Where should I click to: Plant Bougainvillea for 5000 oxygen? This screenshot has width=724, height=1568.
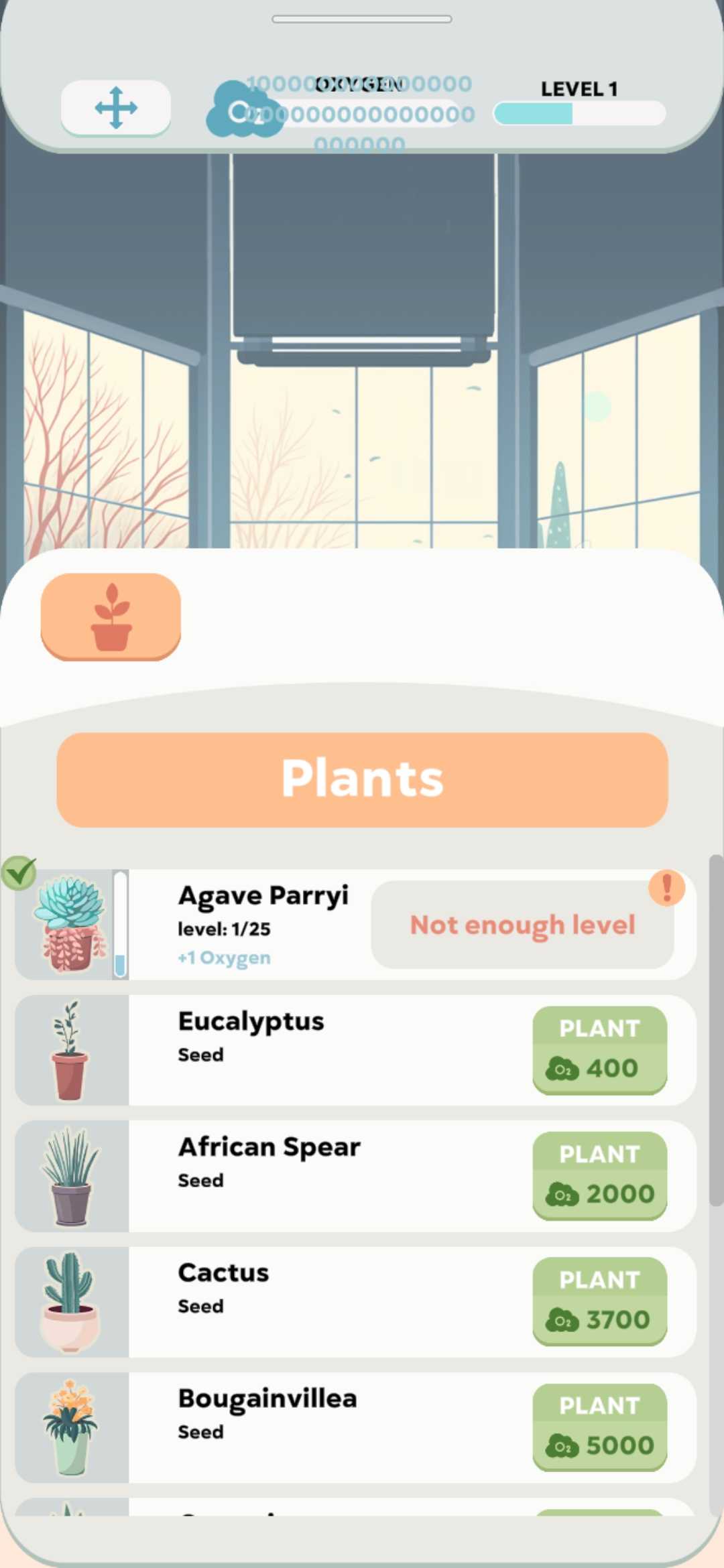click(599, 1427)
